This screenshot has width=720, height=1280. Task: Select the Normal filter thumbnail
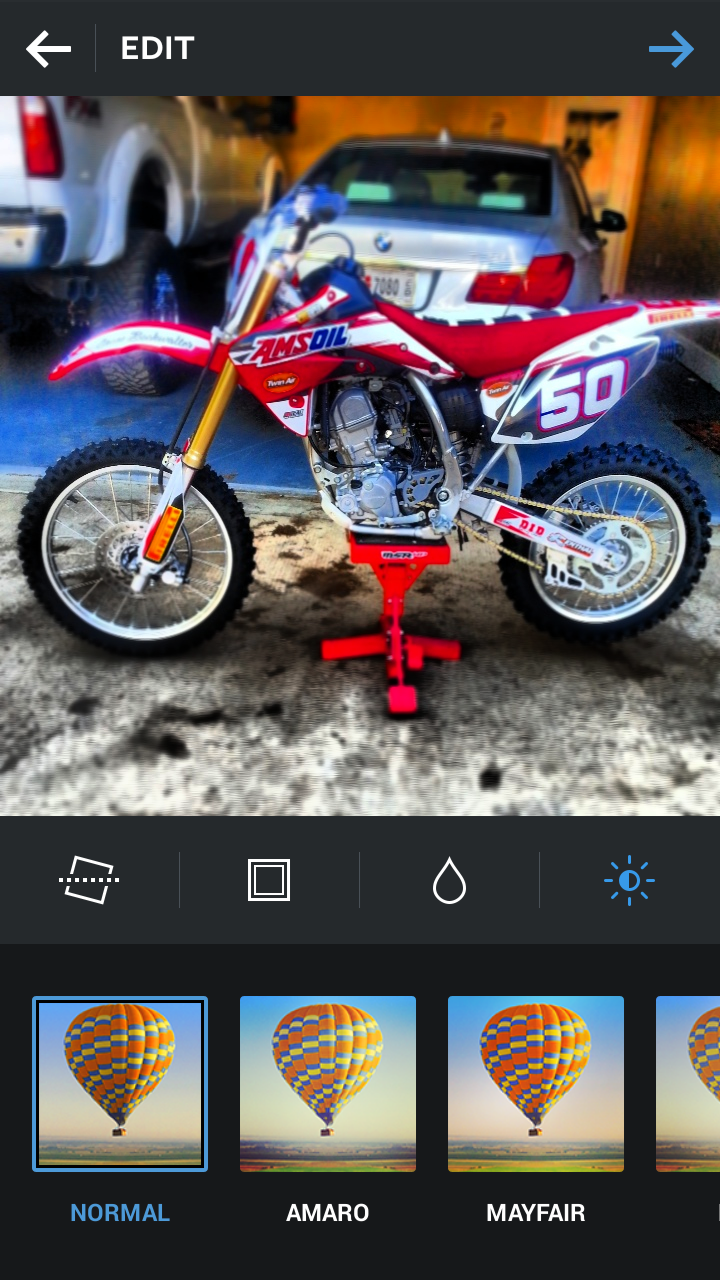point(120,1084)
